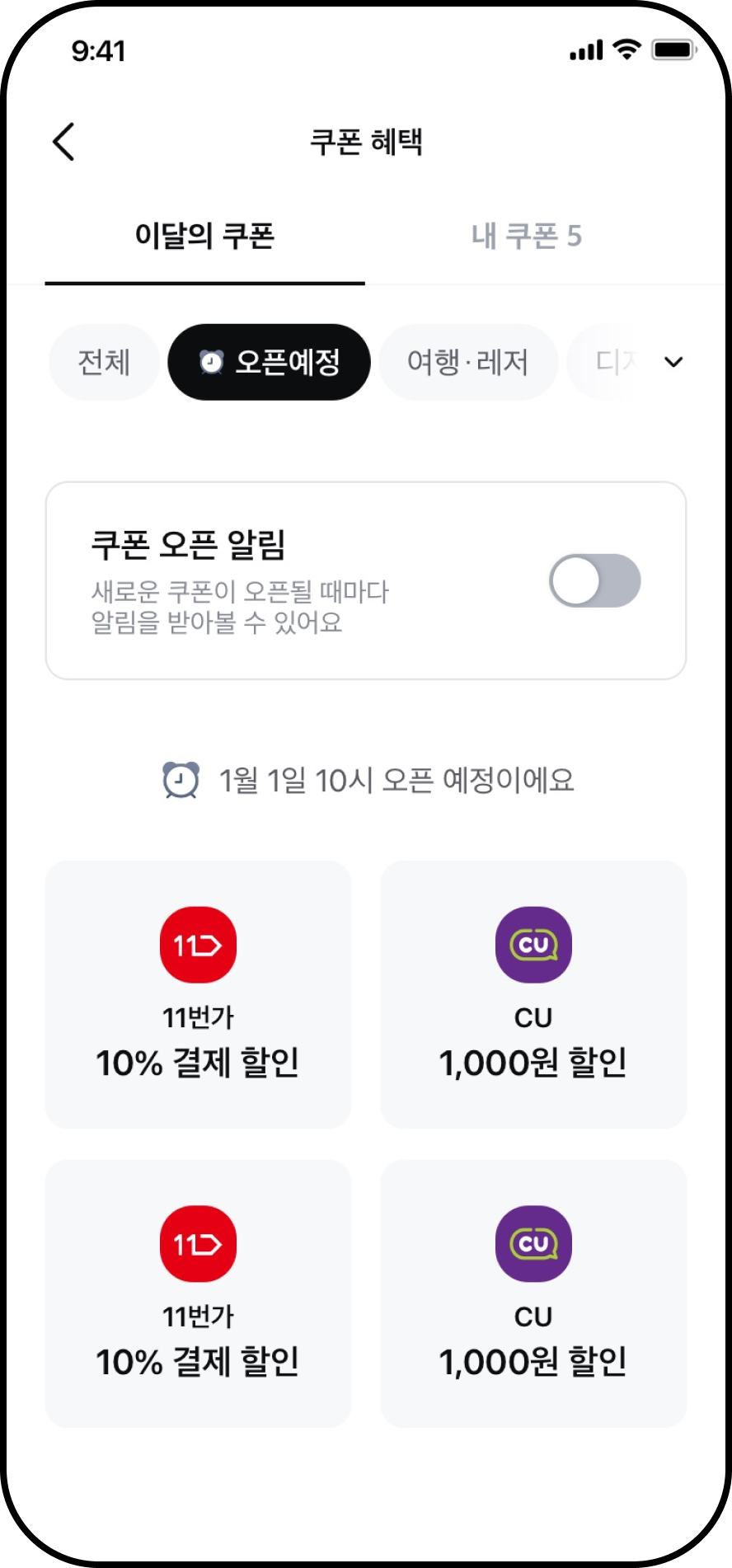Tap the 오픈예정 filter chip
732x1568 pixels.
pyautogui.click(x=269, y=362)
